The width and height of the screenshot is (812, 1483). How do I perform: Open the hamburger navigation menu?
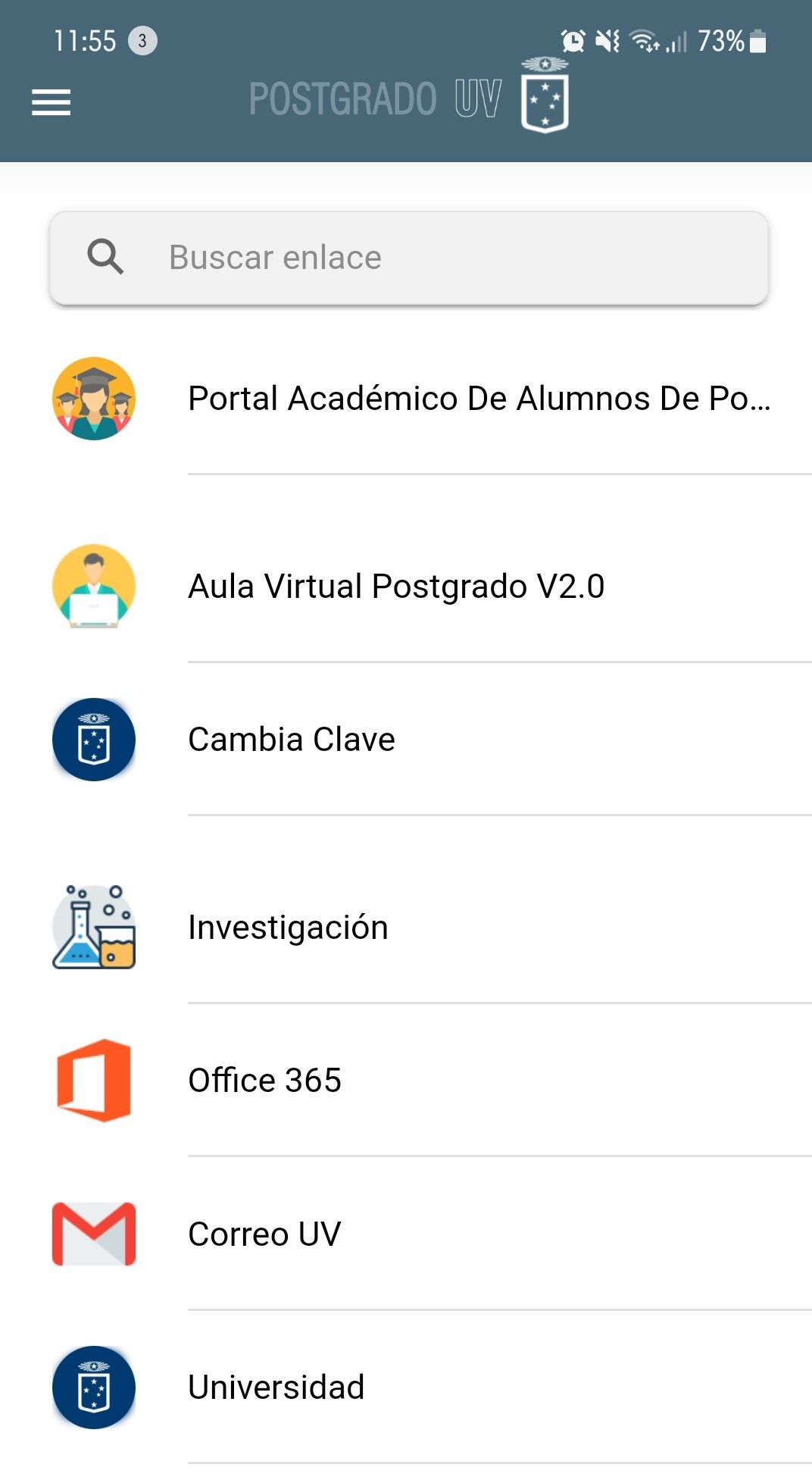pyautogui.click(x=50, y=102)
